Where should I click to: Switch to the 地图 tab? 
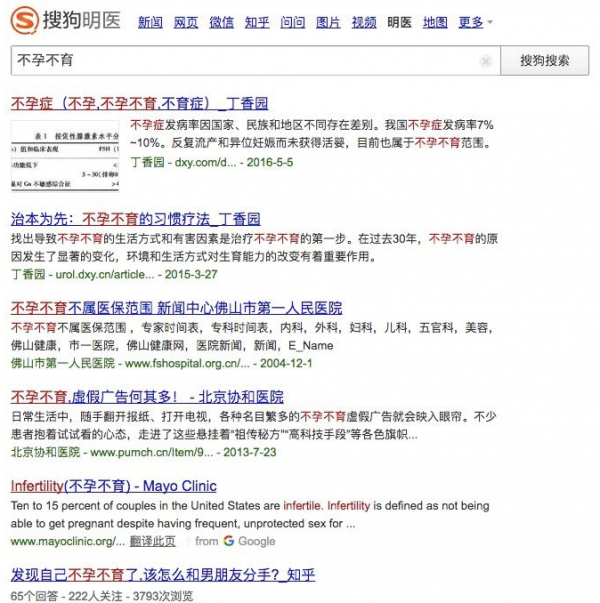click(435, 22)
